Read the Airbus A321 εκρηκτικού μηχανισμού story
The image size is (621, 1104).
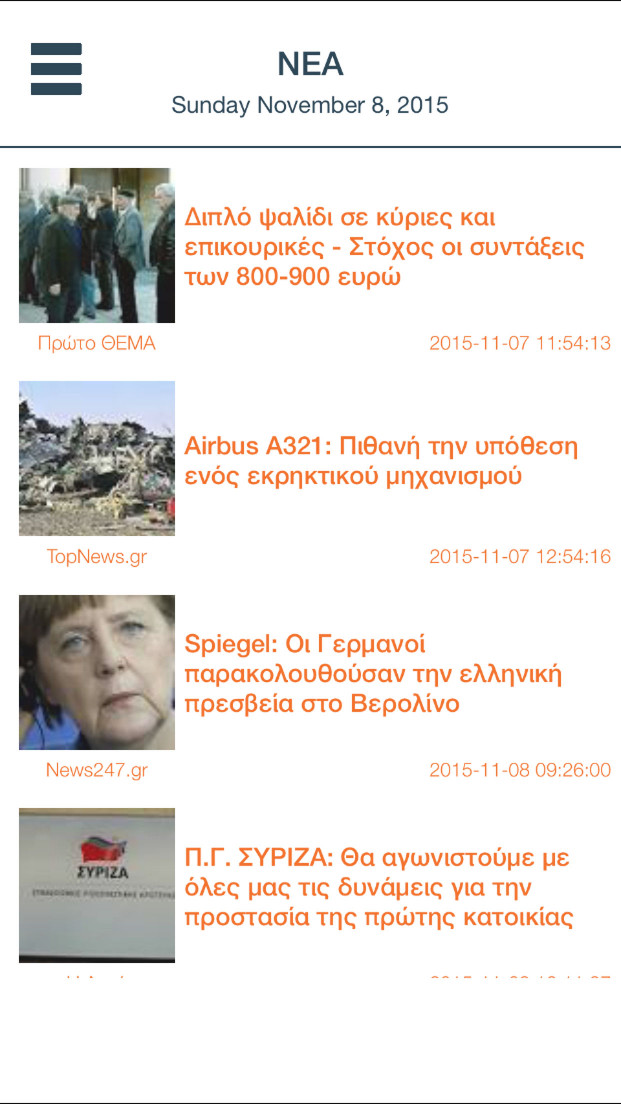coord(381,461)
